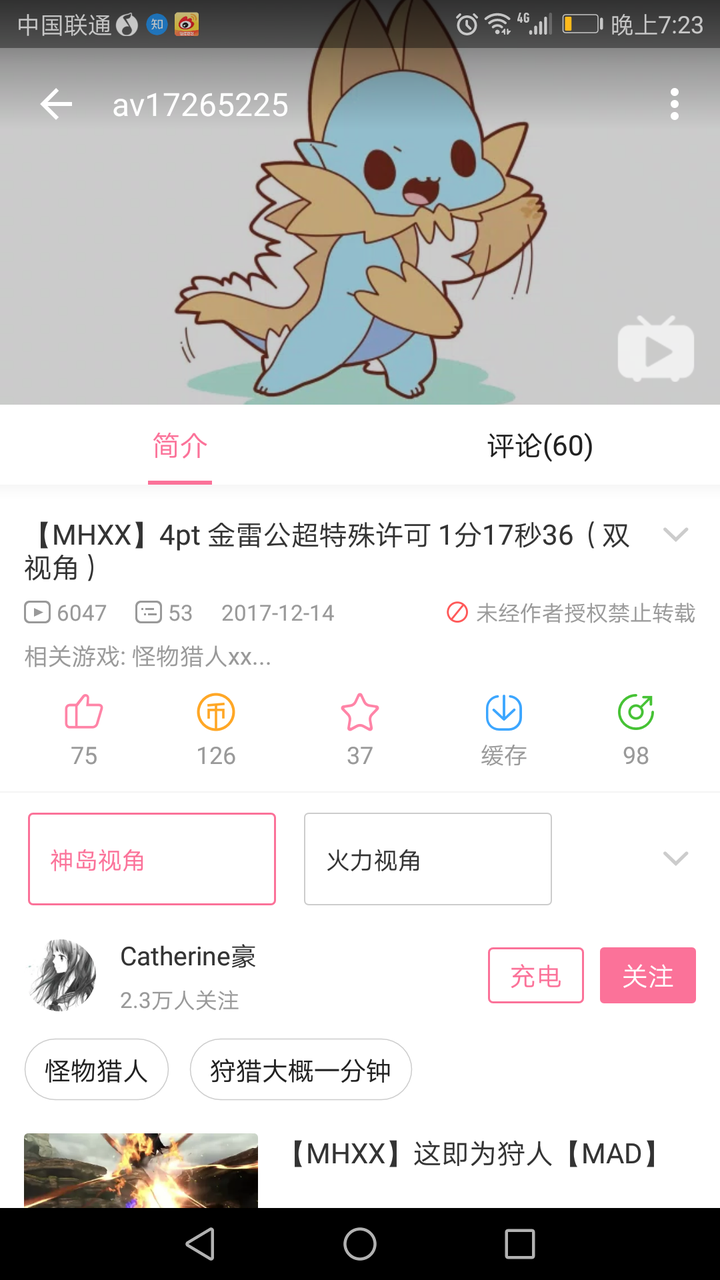
Task: Expand the video title description
Action: click(676, 535)
